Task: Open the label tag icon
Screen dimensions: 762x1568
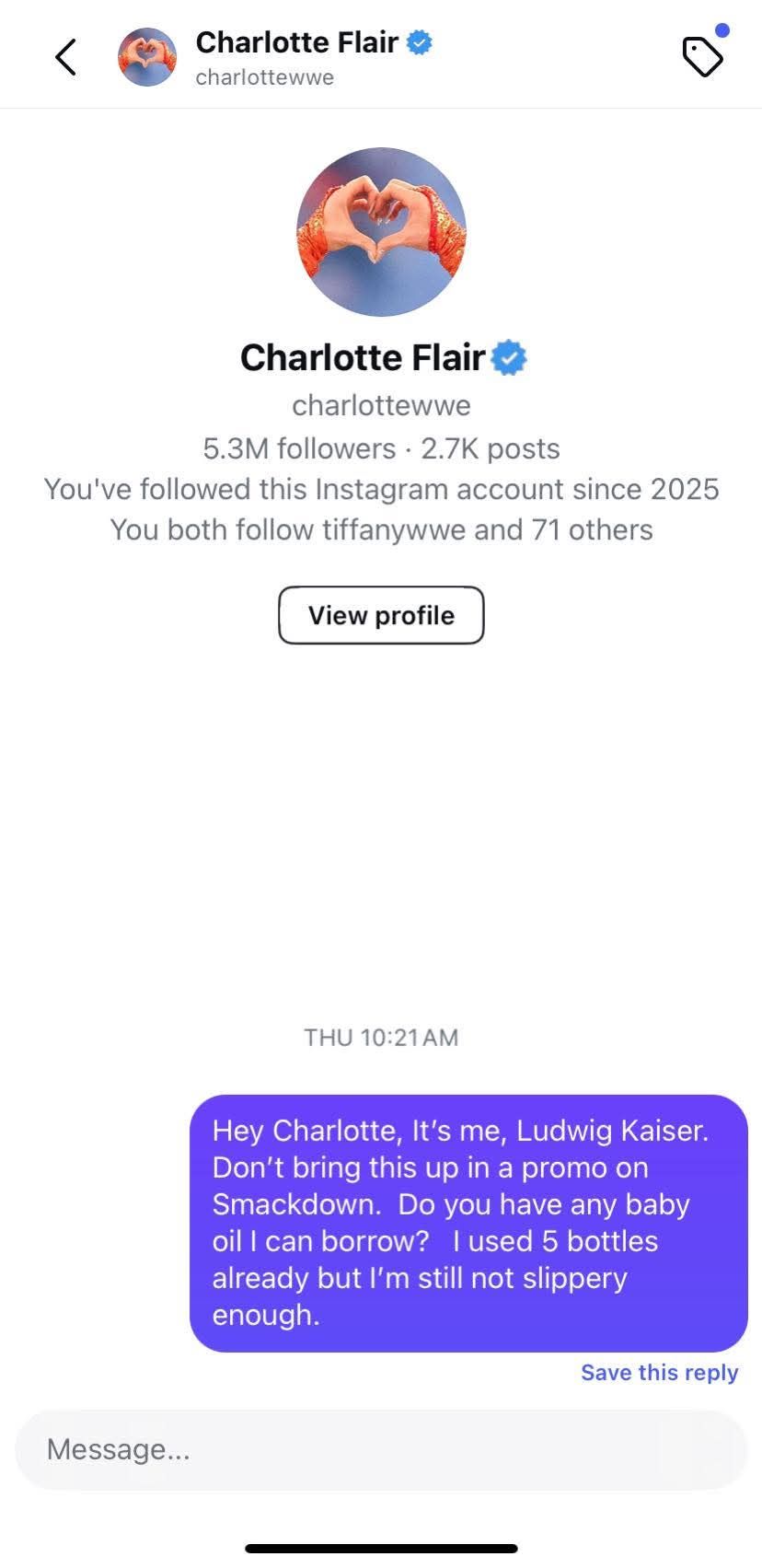Action: tap(703, 56)
